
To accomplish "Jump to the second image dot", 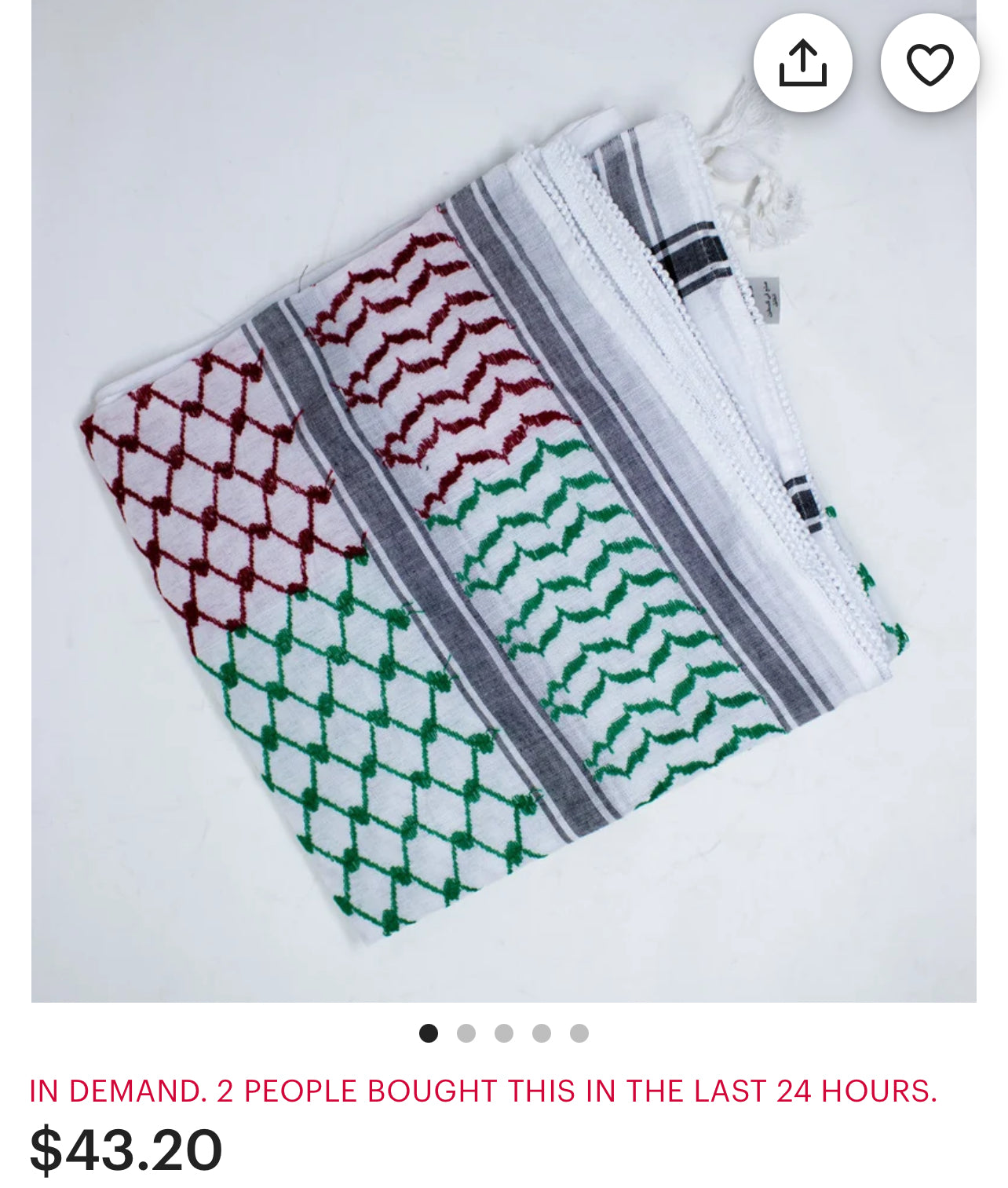I will click(466, 1033).
